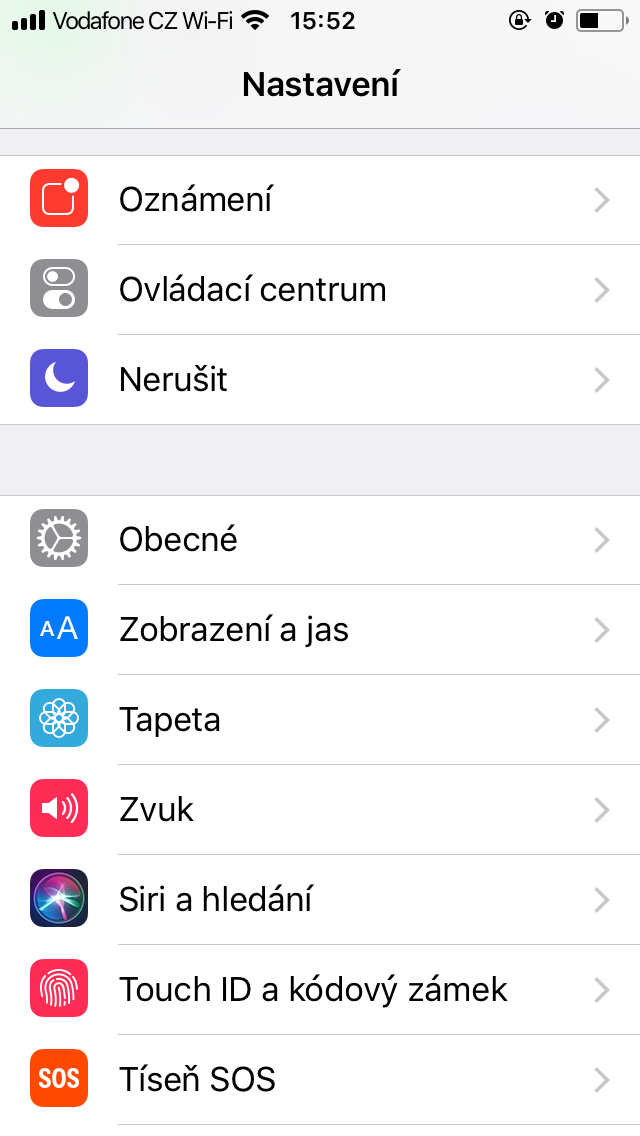
Task: Open Siri a hledání
Action: (x=320, y=900)
